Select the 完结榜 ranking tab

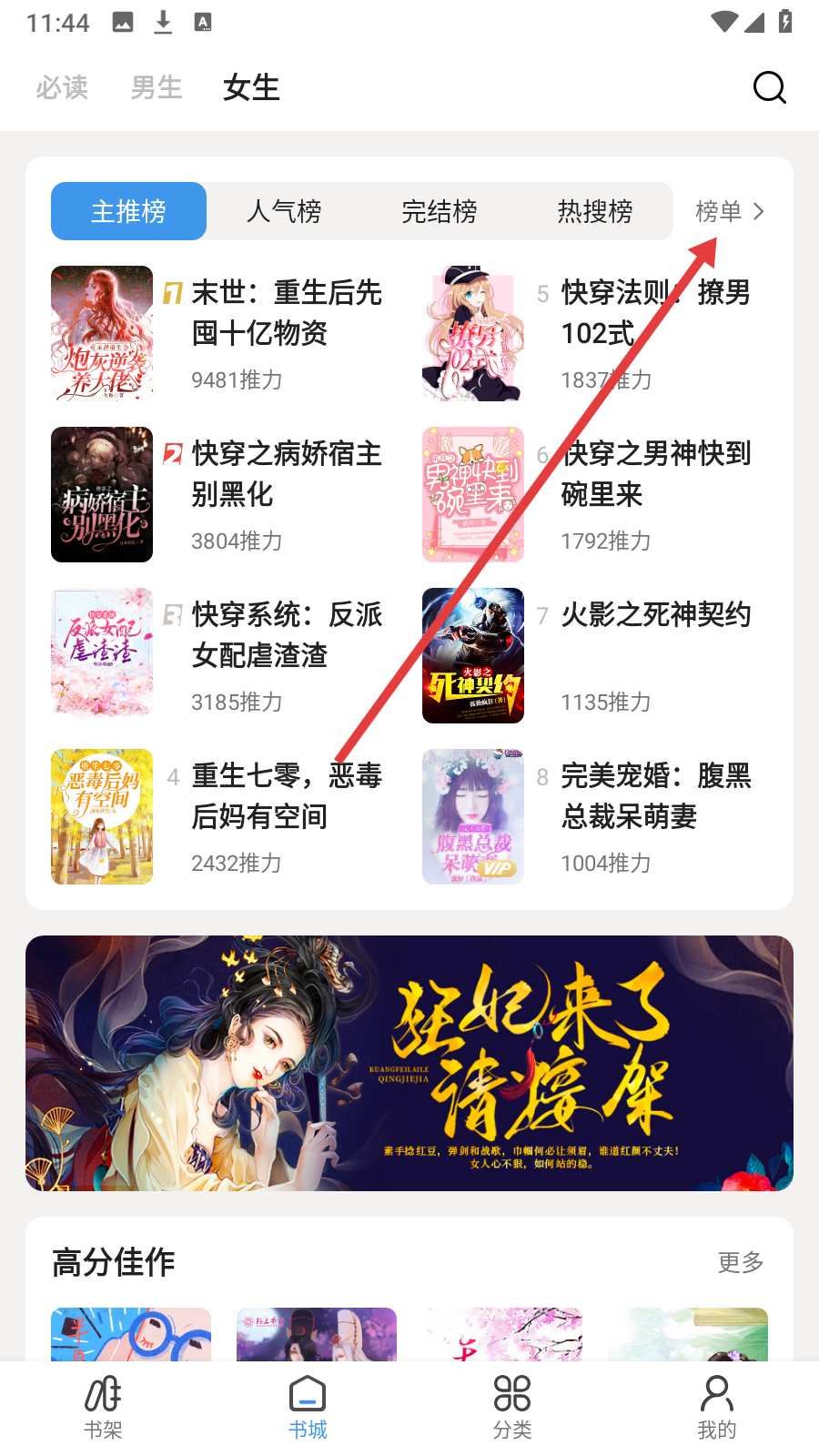440,211
